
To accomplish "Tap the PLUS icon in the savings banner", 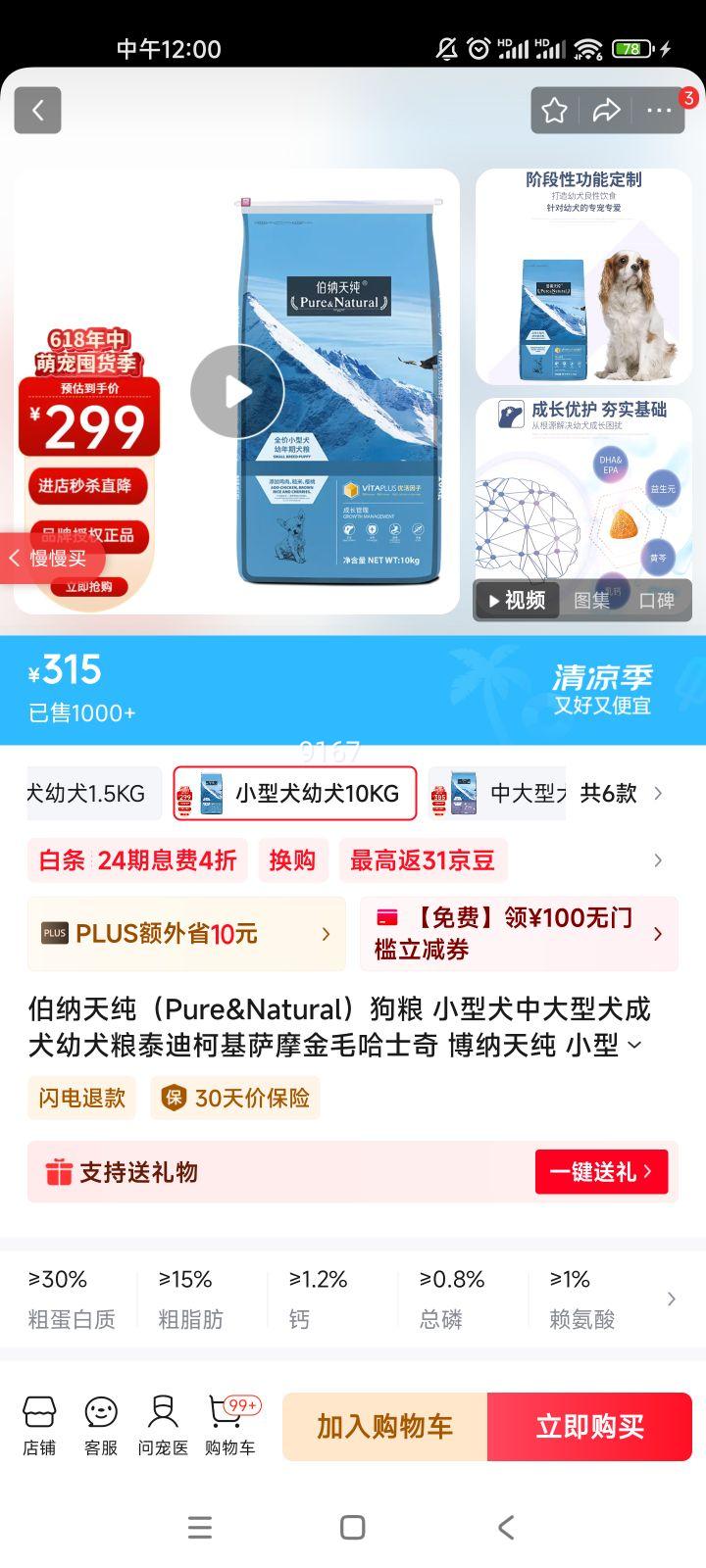I will click(x=54, y=933).
